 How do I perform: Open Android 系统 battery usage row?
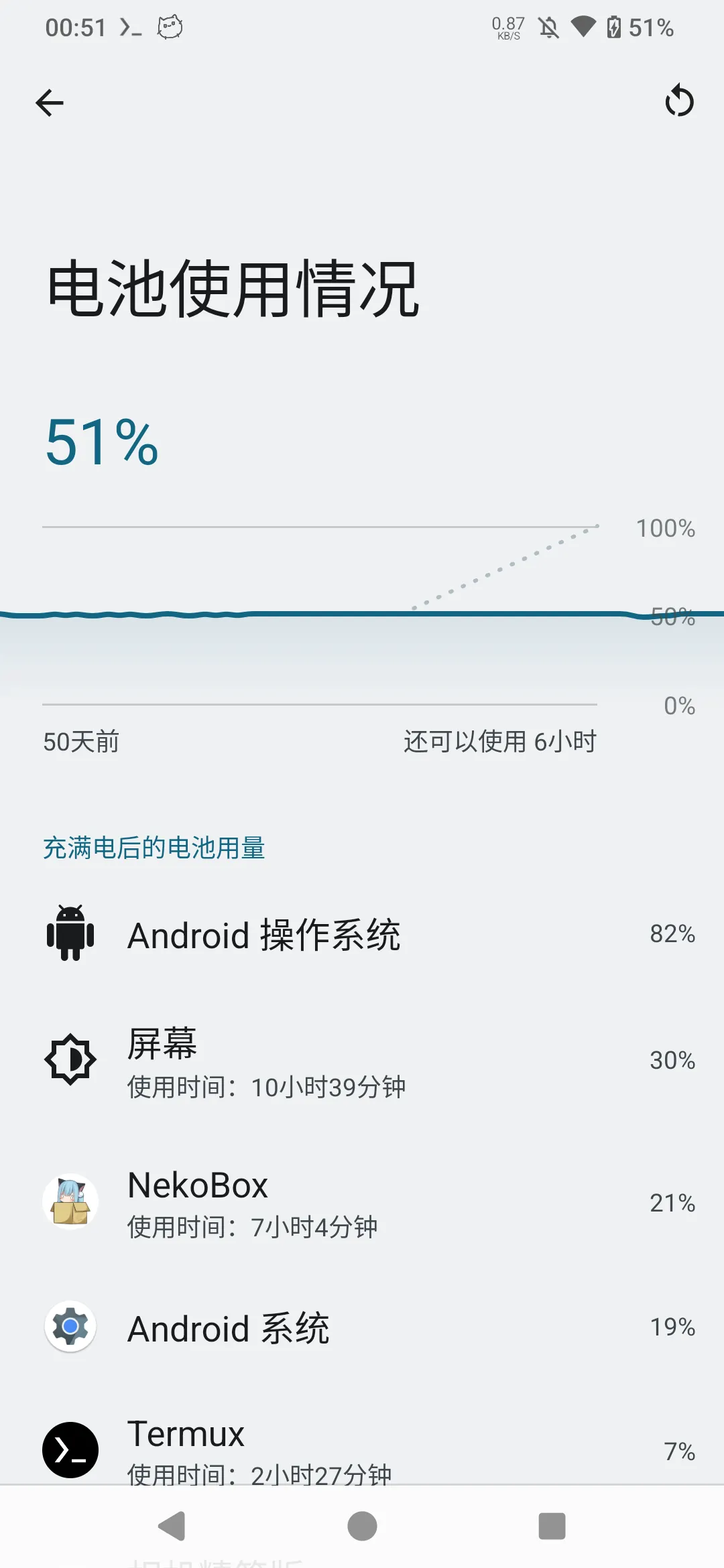coord(362,1327)
